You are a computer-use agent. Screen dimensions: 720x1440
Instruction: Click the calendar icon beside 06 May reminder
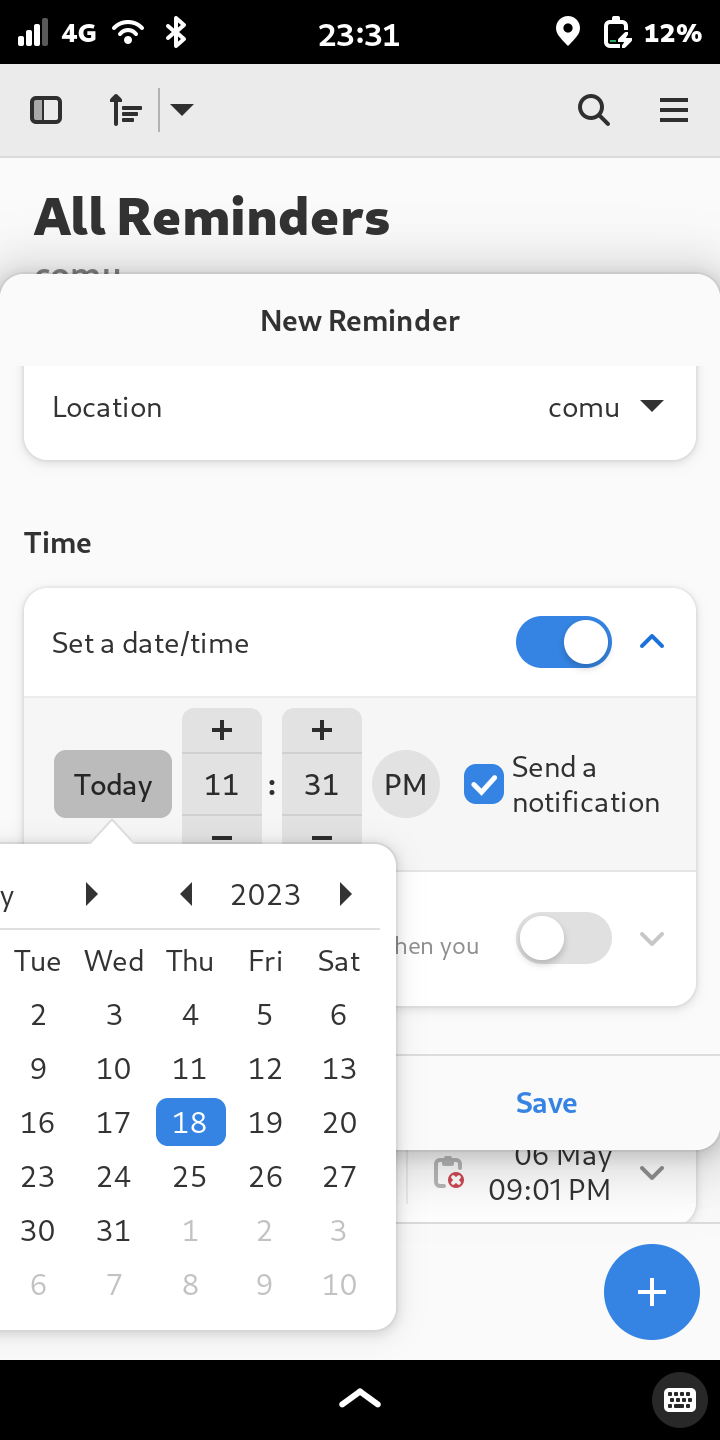pyautogui.click(x=452, y=1172)
